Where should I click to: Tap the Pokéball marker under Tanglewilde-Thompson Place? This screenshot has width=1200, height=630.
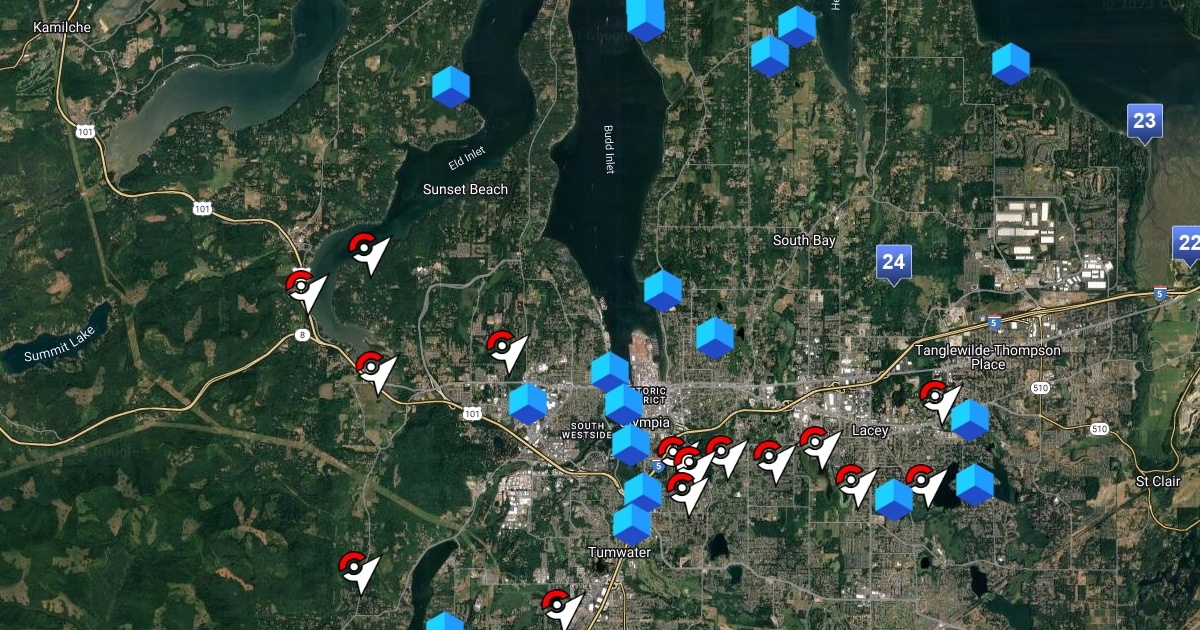coord(937,399)
